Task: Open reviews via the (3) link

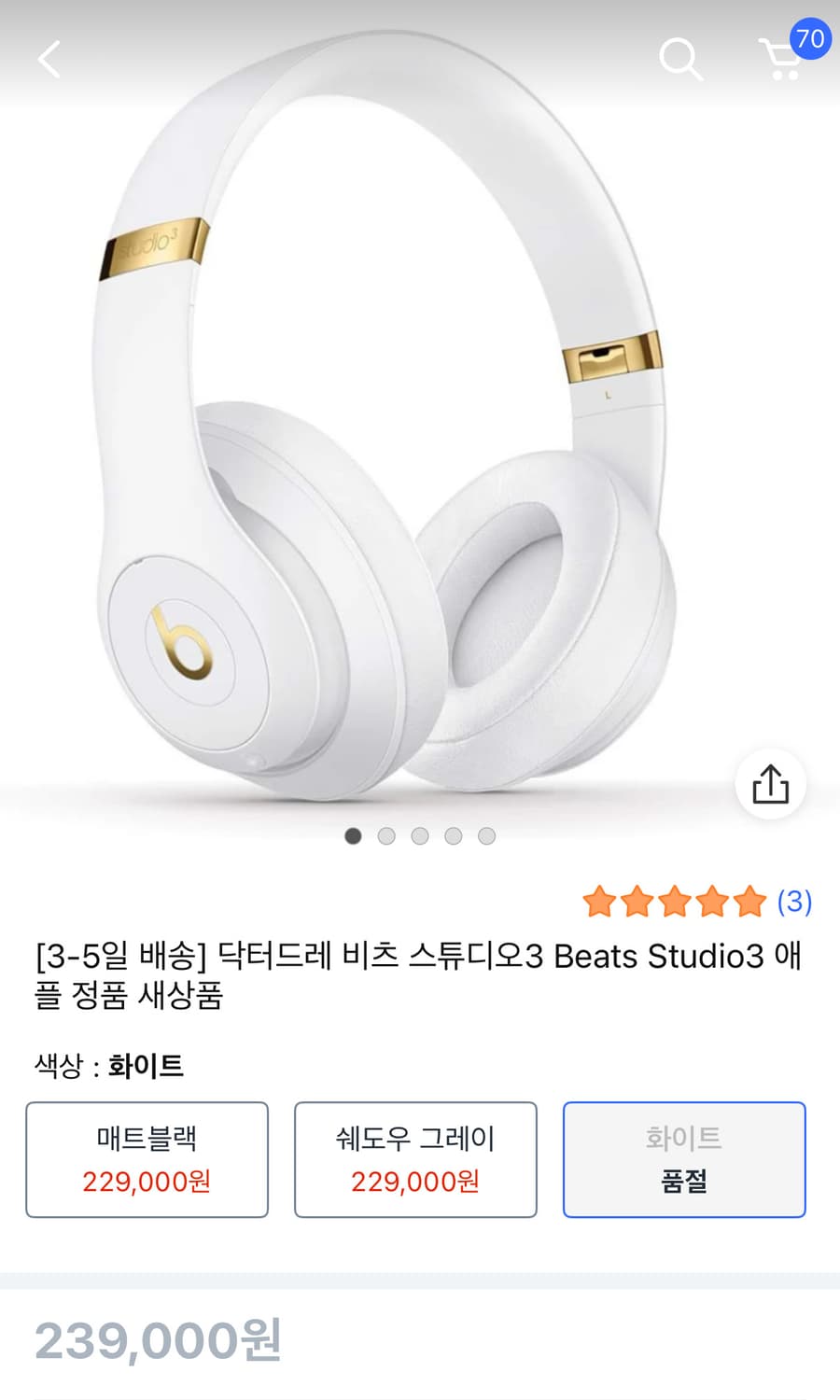Action: [x=794, y=902]
